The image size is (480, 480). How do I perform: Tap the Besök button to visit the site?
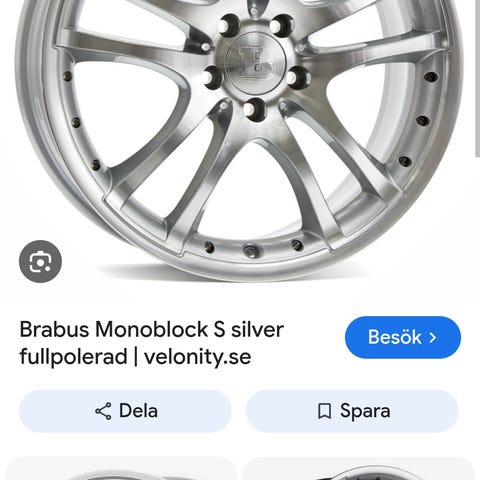pos(403,337)
